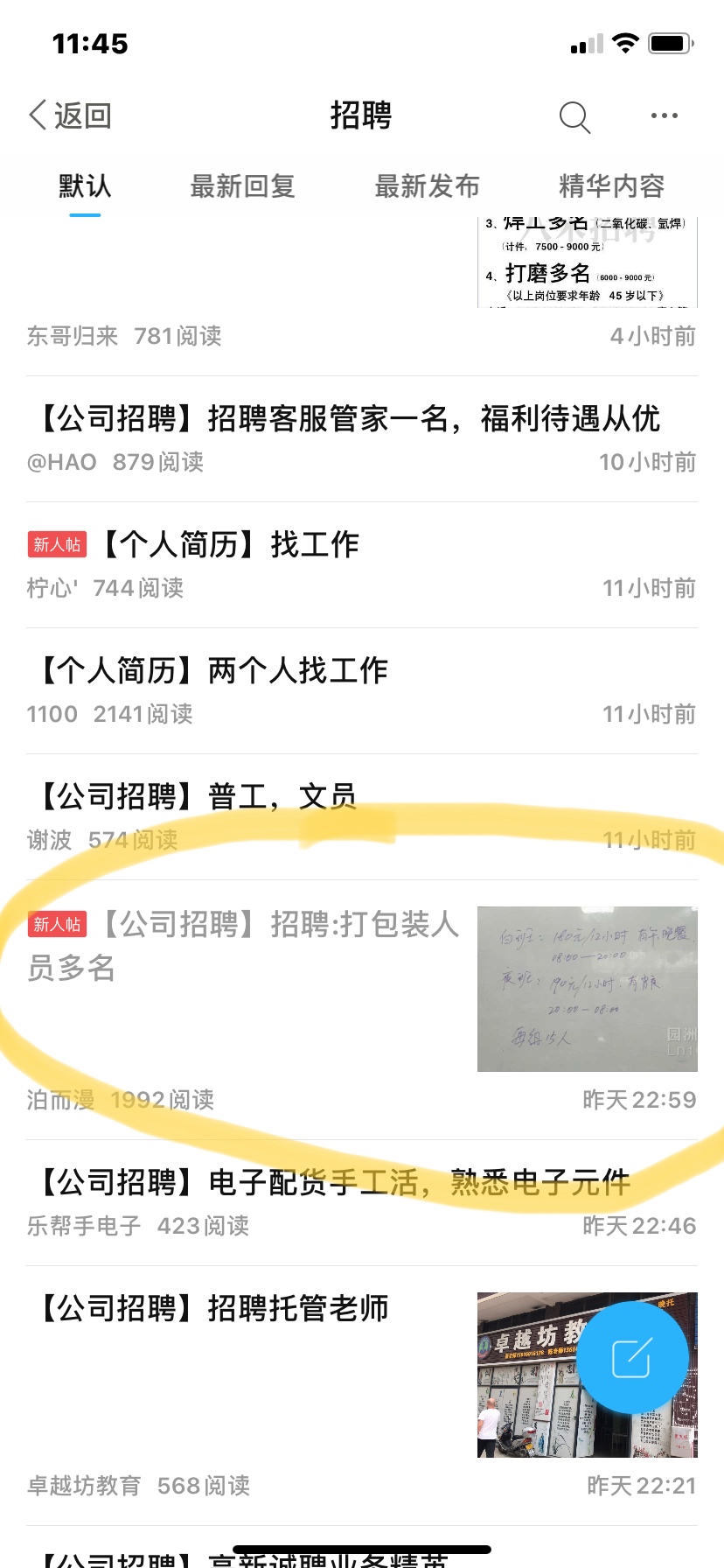Screen dimensions: 724x1568
Task: Open the 【个人简历】找工作 post
Action: click(229, 545)
